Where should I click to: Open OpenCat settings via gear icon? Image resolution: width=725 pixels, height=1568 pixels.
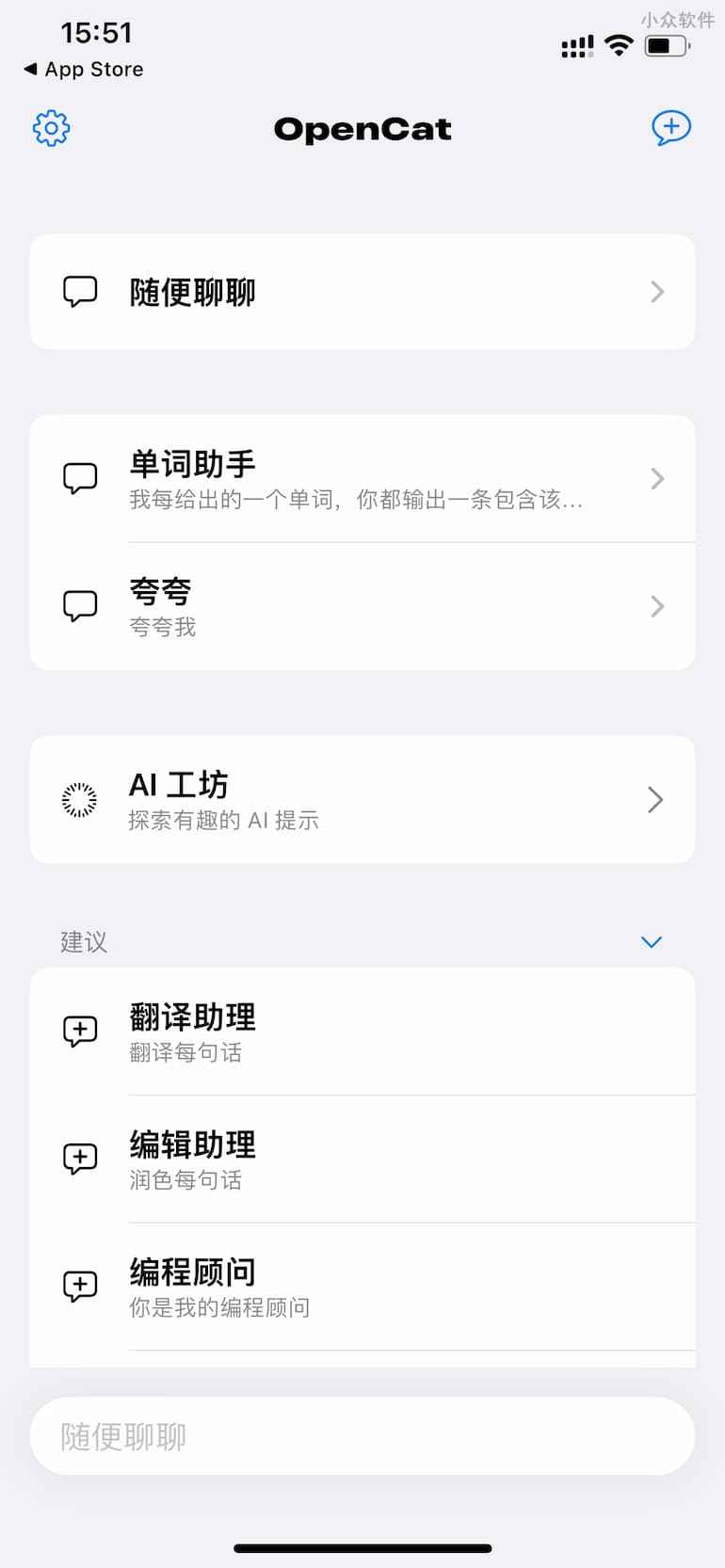[x=52, y=129]
